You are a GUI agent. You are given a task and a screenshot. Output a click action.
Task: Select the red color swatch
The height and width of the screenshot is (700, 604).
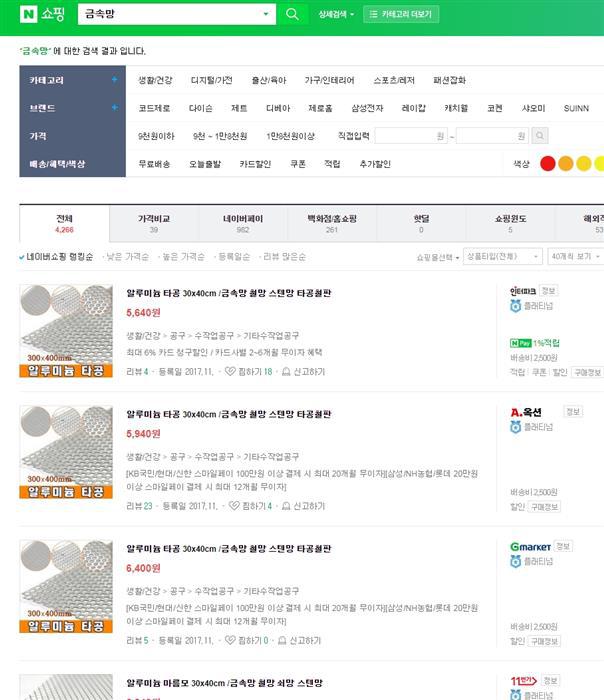pyautogui.click(x=547, y=164)
